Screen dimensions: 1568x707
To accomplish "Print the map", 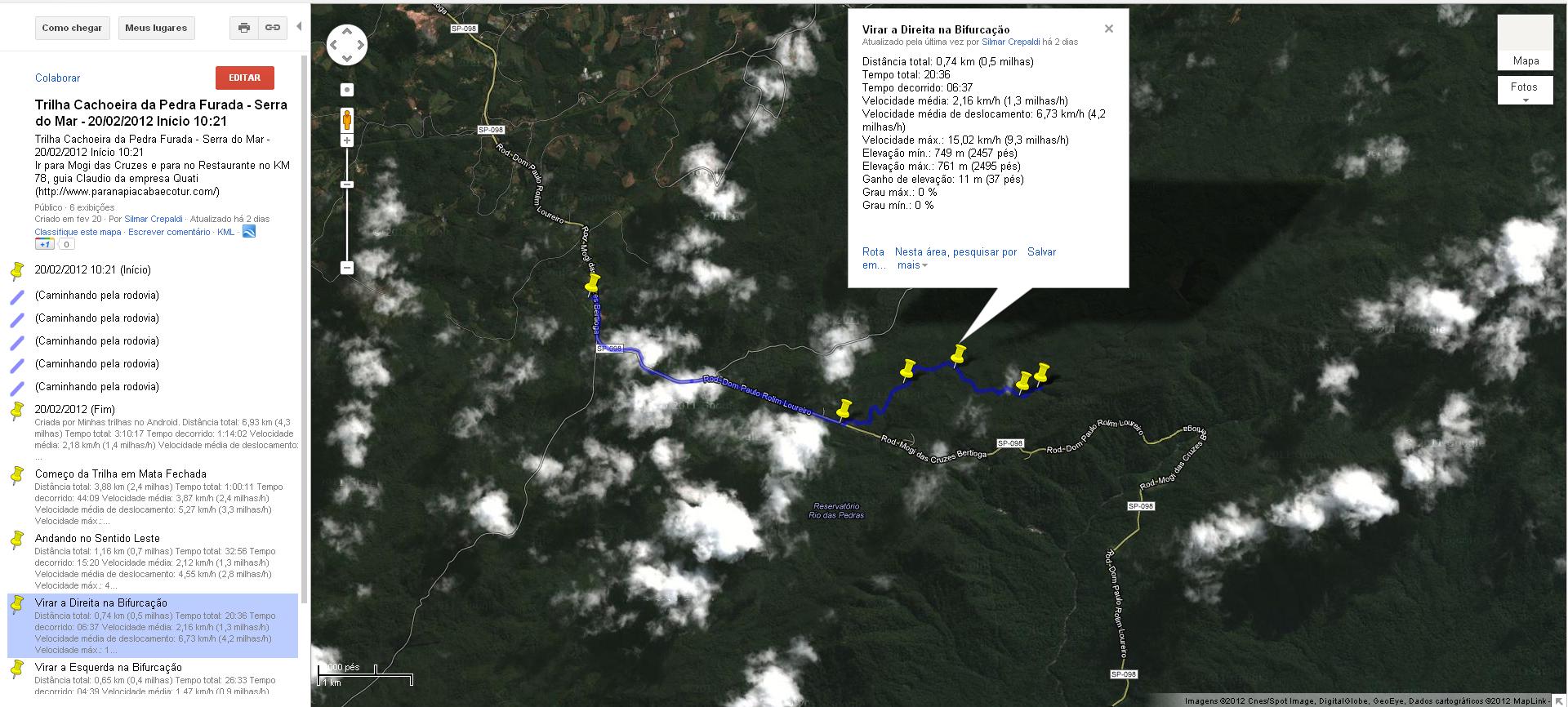I will coord(243,28).
